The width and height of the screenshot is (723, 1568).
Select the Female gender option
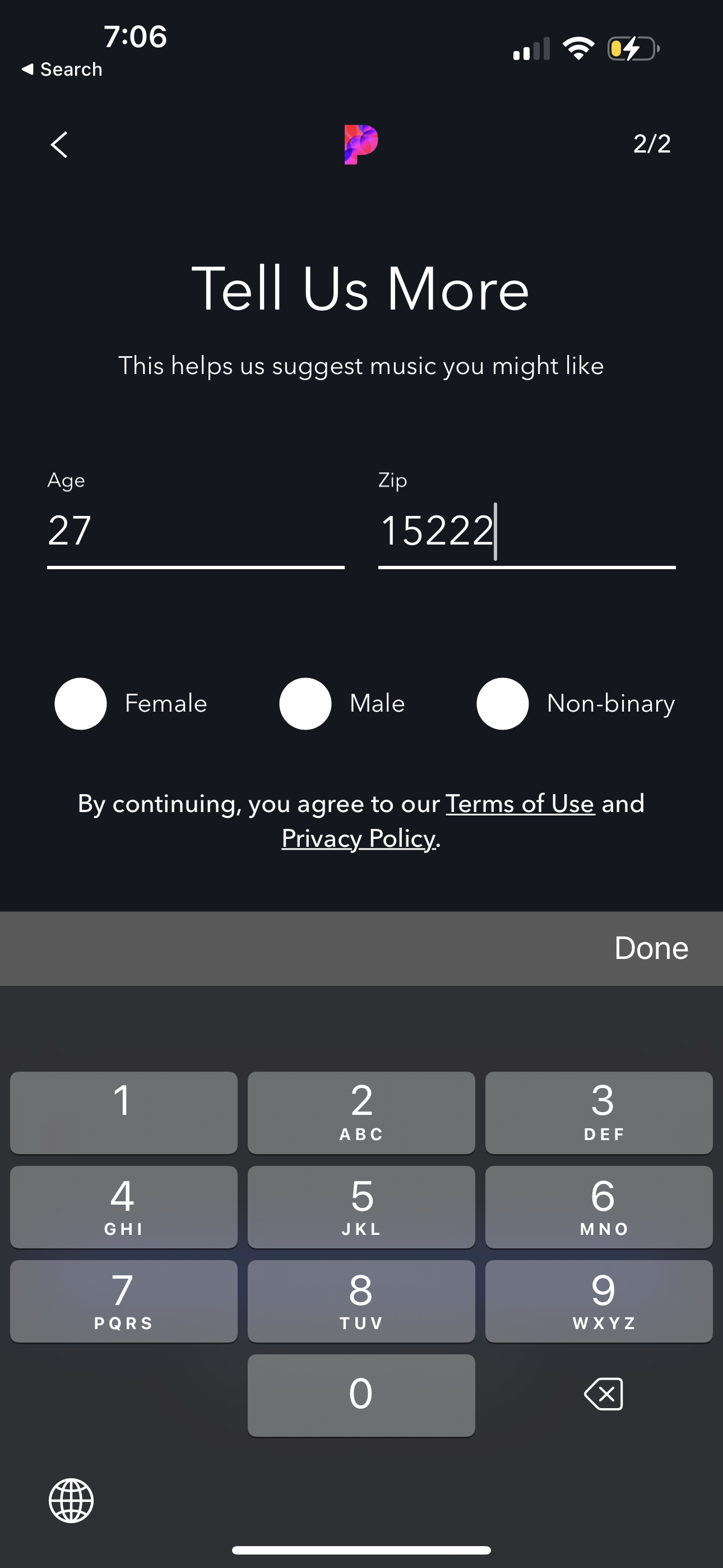[x=81, y=703]
